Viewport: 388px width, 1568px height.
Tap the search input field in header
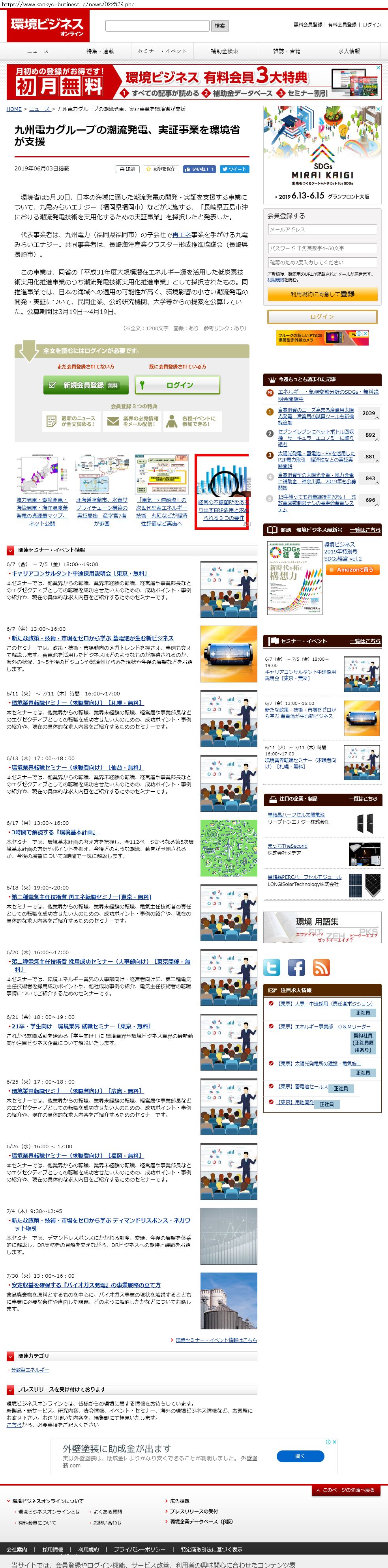[157, 26]
